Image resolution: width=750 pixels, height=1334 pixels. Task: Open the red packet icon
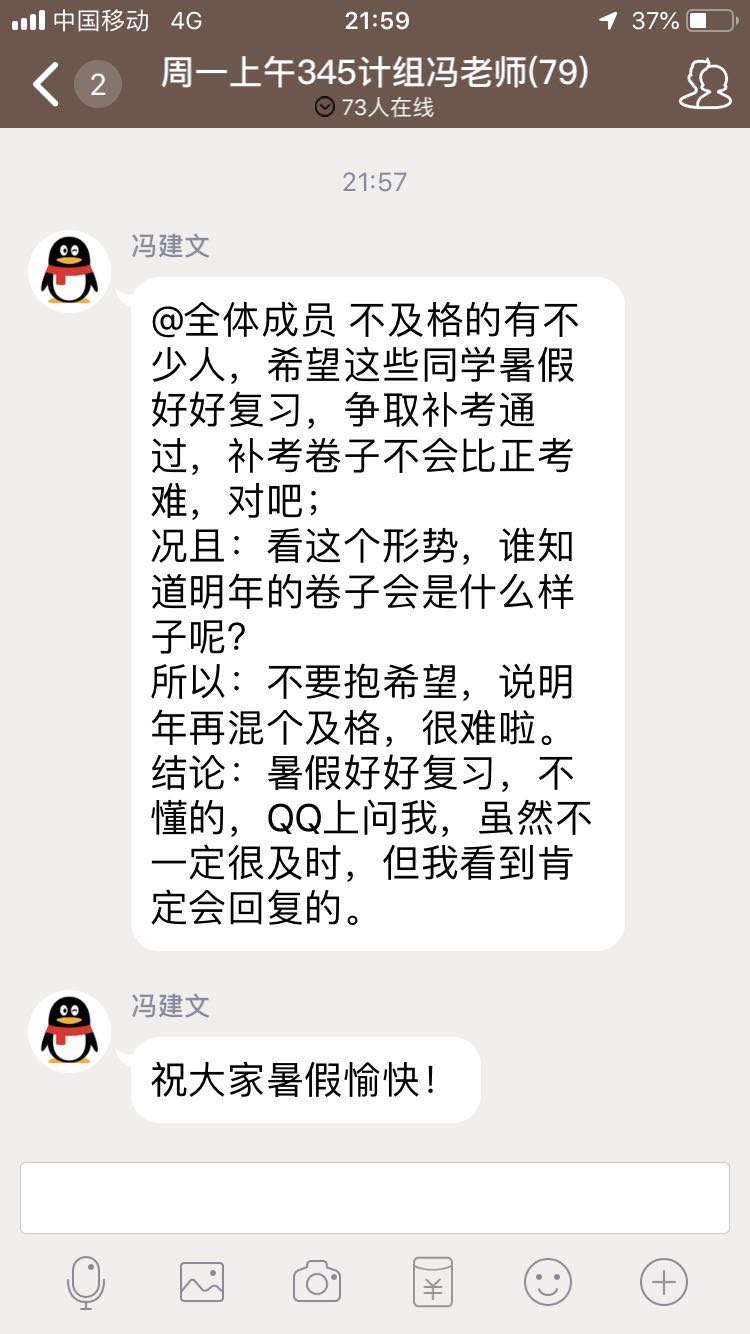point(433,1282)
